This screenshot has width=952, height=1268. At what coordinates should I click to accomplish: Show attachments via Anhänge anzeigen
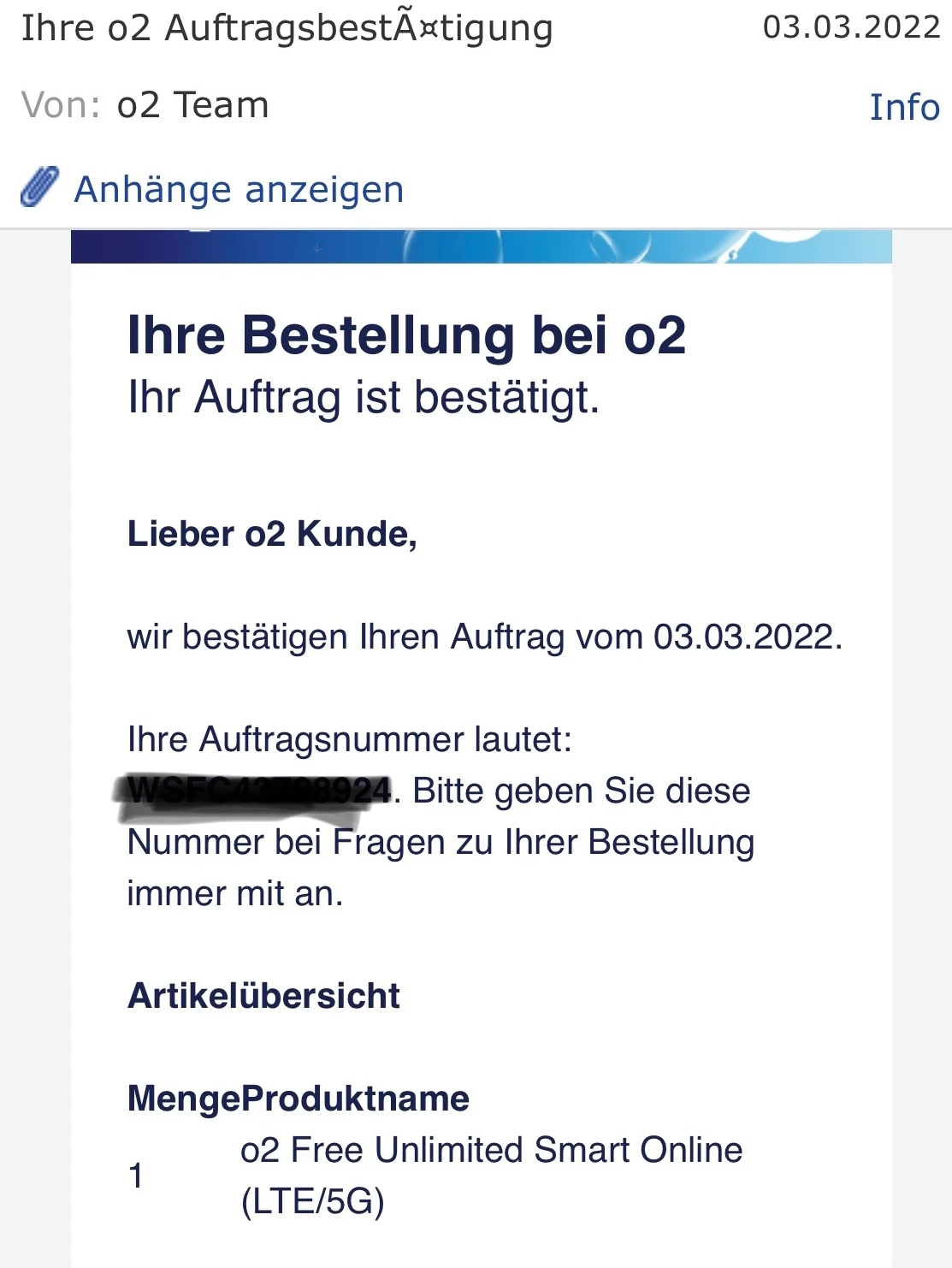coord(238,189)
